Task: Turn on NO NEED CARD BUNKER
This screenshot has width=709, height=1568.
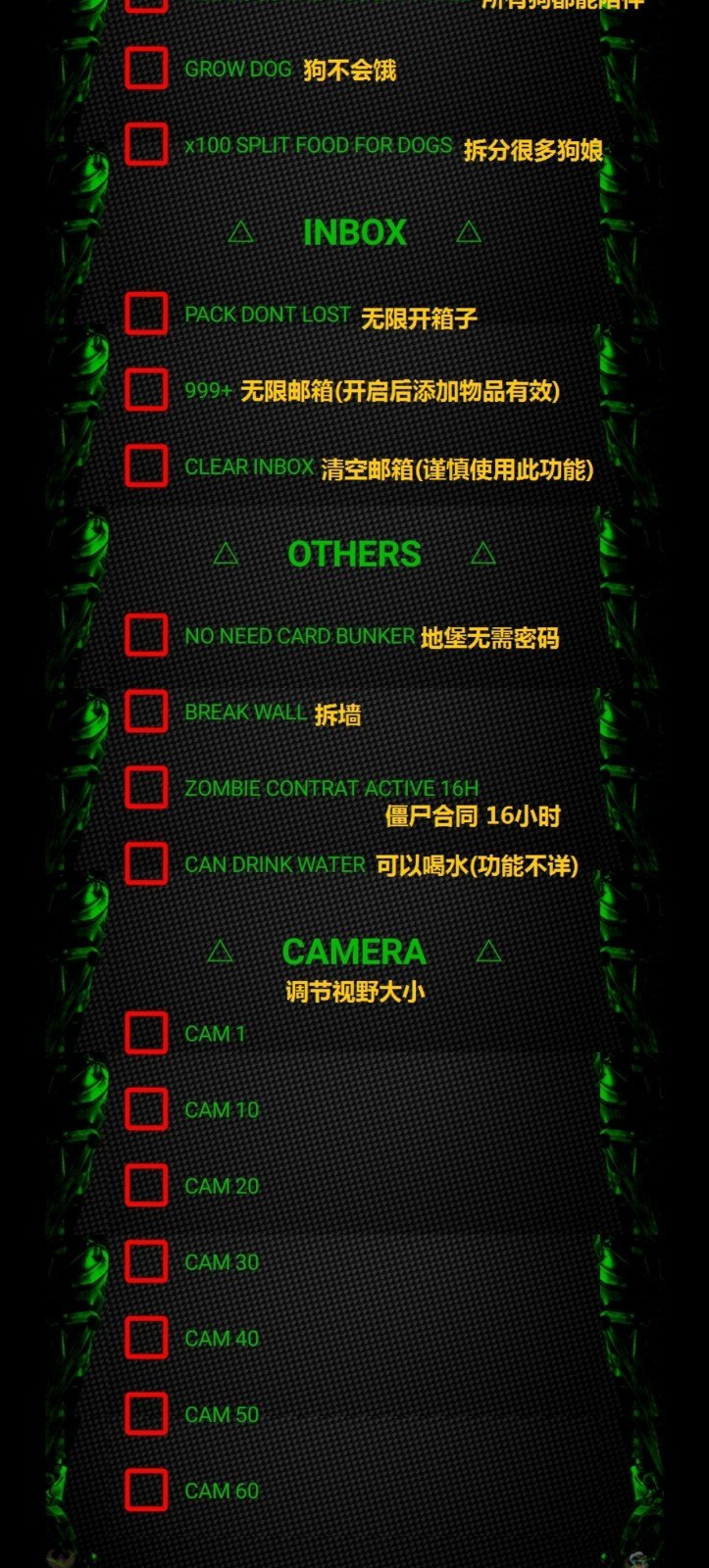Action: pyautogui.click(x=146, y=635)
